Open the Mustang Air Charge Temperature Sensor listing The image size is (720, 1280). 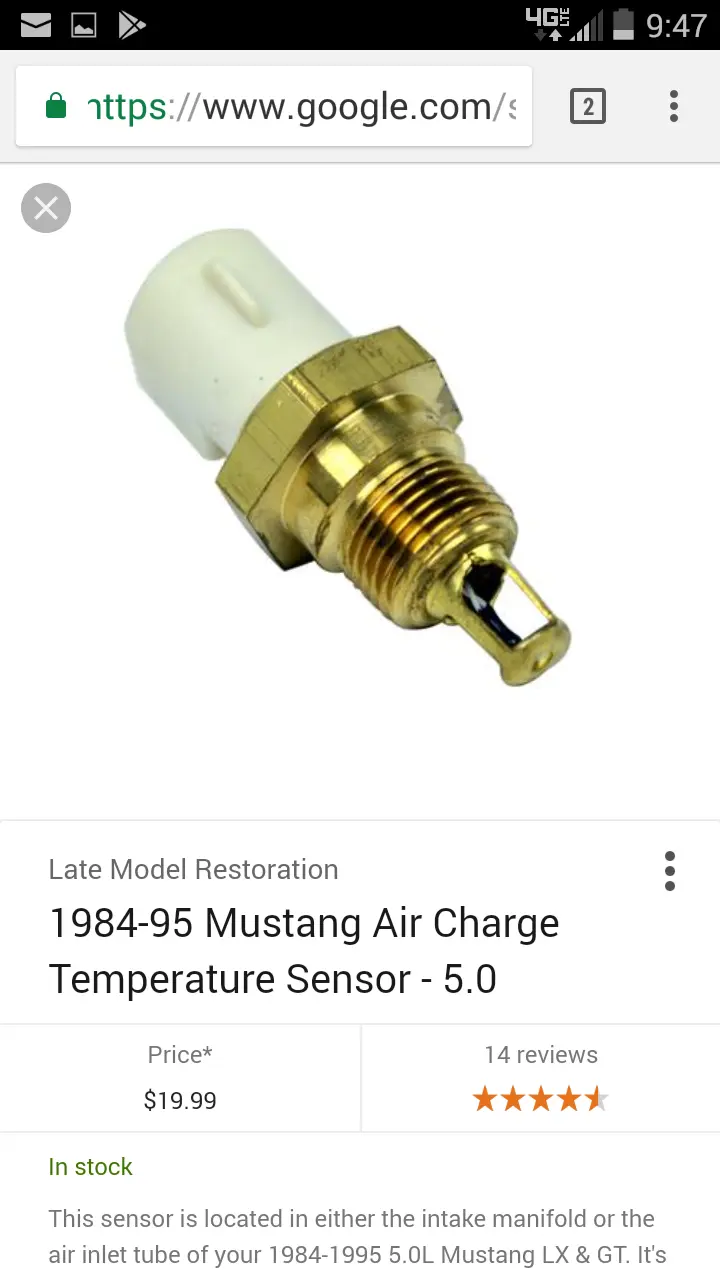tap(304, 951)
